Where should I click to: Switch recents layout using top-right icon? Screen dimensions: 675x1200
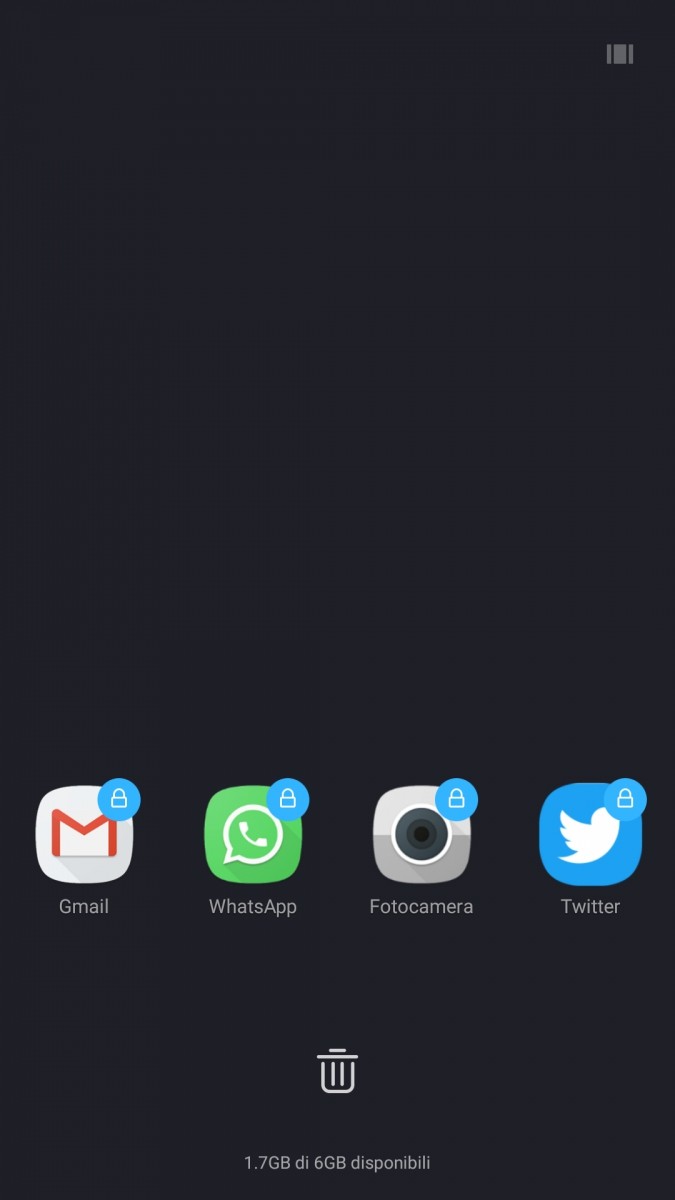620,54
